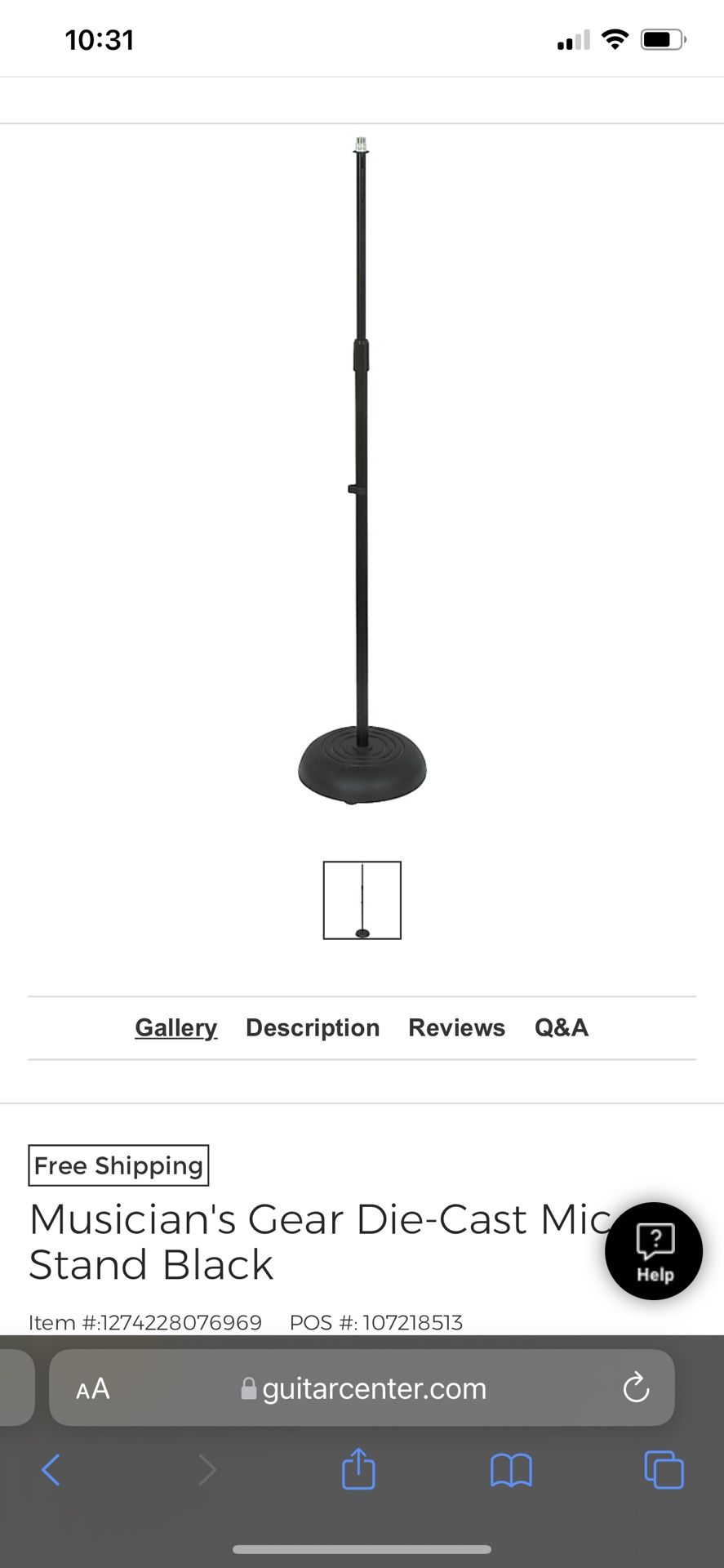This screenshot has height=1568, width=724.
Task: Share this product page
Action: 358,1468
